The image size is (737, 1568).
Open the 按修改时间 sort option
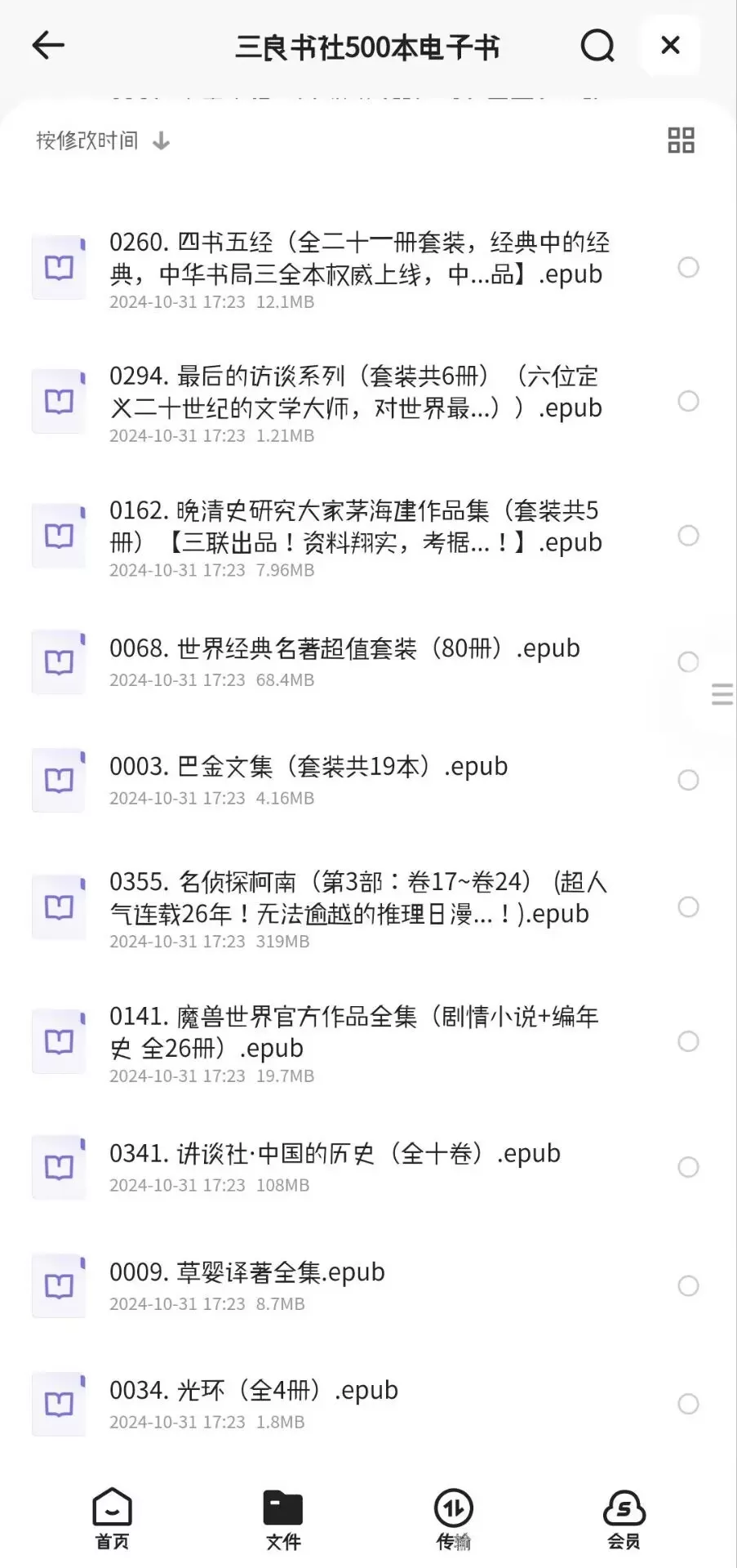pyautogui.click(x=87, y=140)
